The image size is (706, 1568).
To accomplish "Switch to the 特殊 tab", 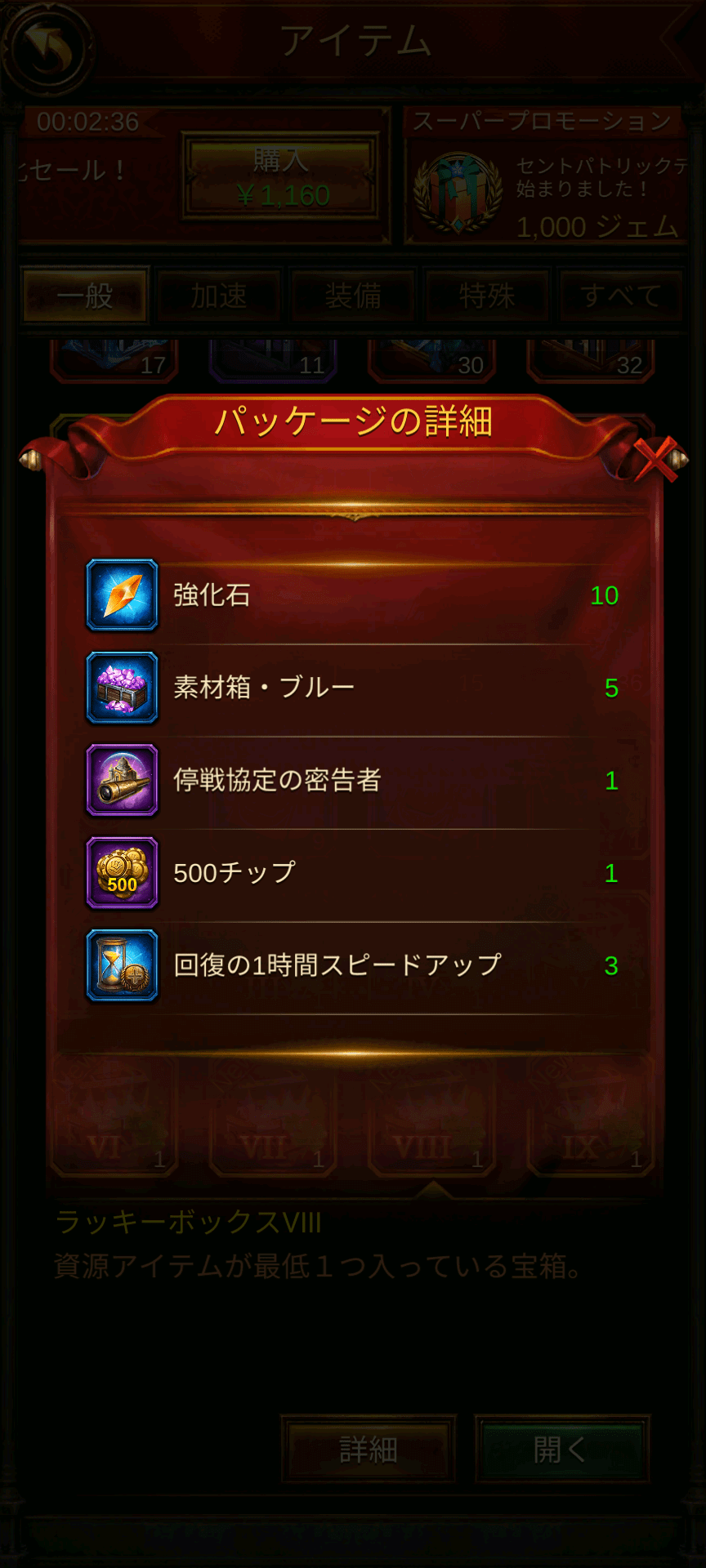I will [x=487, y=296].
